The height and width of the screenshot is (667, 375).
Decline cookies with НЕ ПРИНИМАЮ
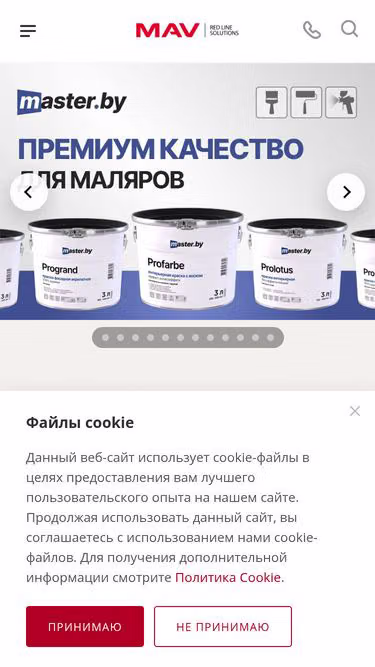pyautogui.click(x=223, y=627)
